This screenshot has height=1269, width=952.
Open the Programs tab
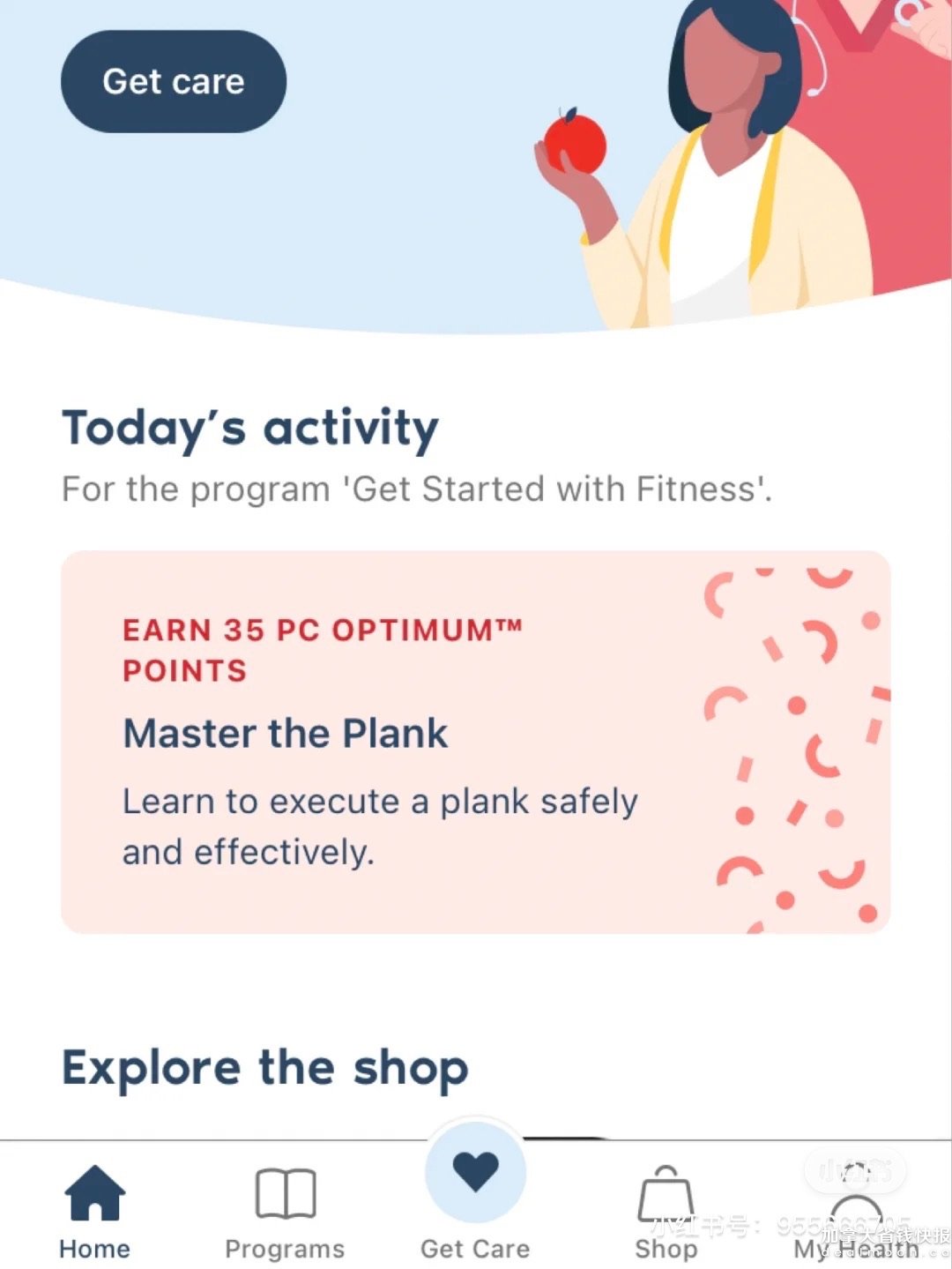[x=285, y=1212]
